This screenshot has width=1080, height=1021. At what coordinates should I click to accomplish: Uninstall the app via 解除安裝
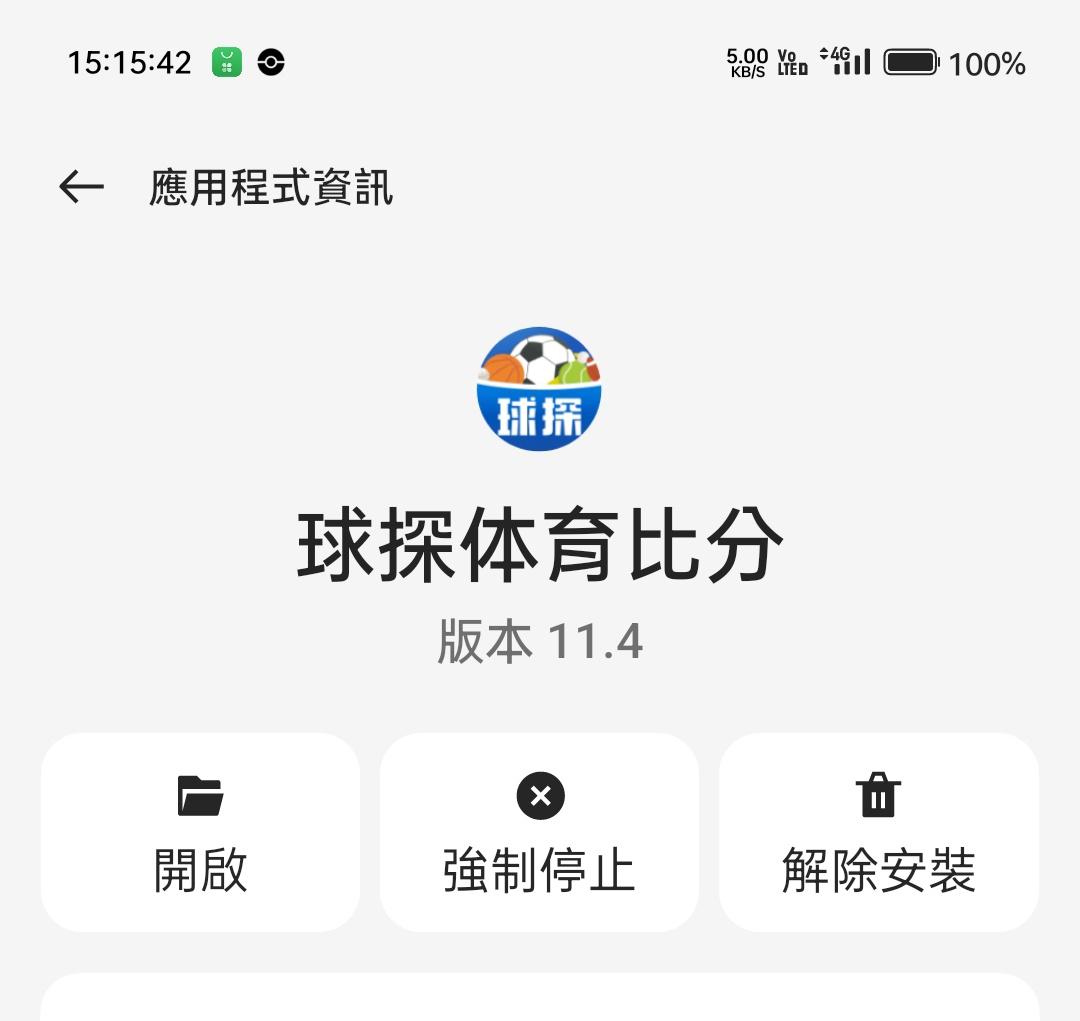click(x=878, y=832)
